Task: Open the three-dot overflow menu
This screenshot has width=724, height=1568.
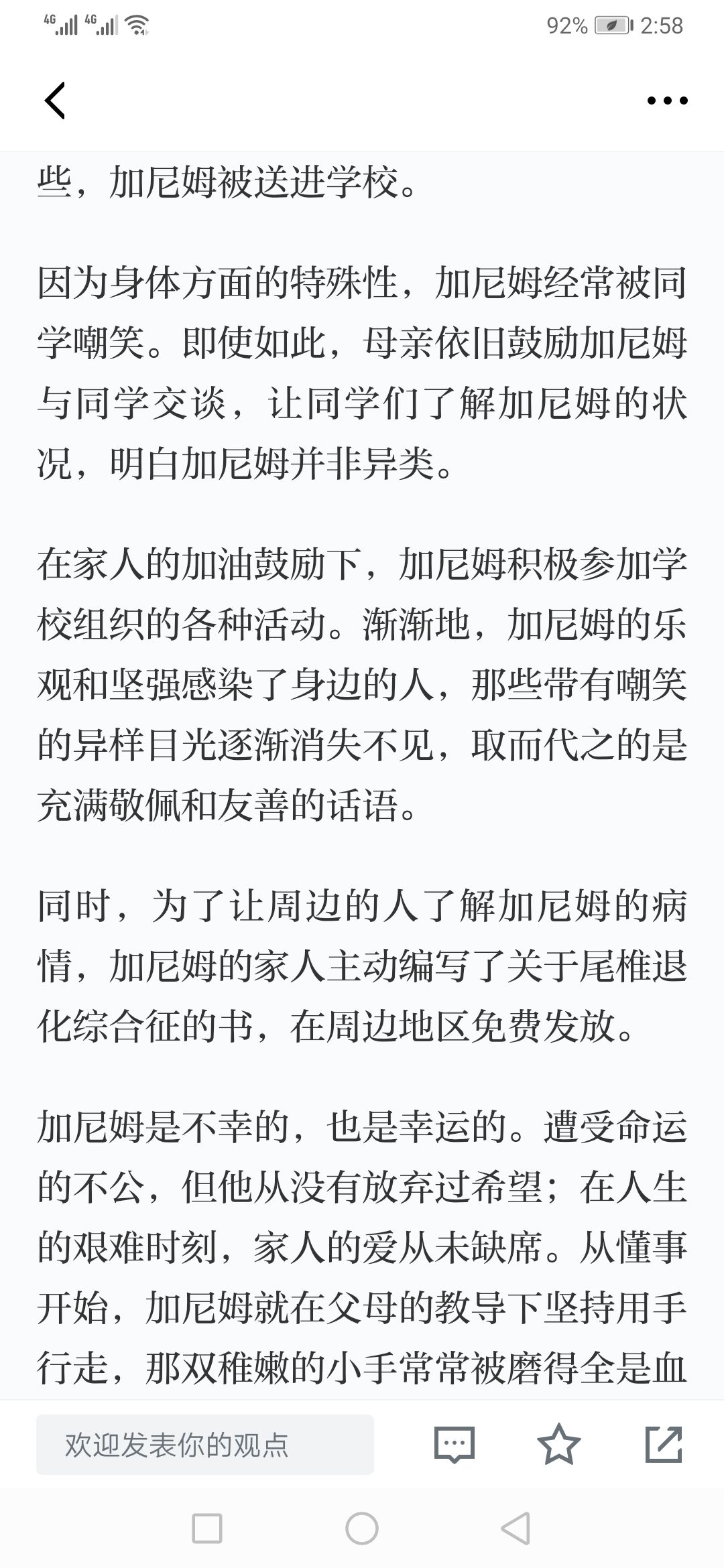Action: point(667,101)
